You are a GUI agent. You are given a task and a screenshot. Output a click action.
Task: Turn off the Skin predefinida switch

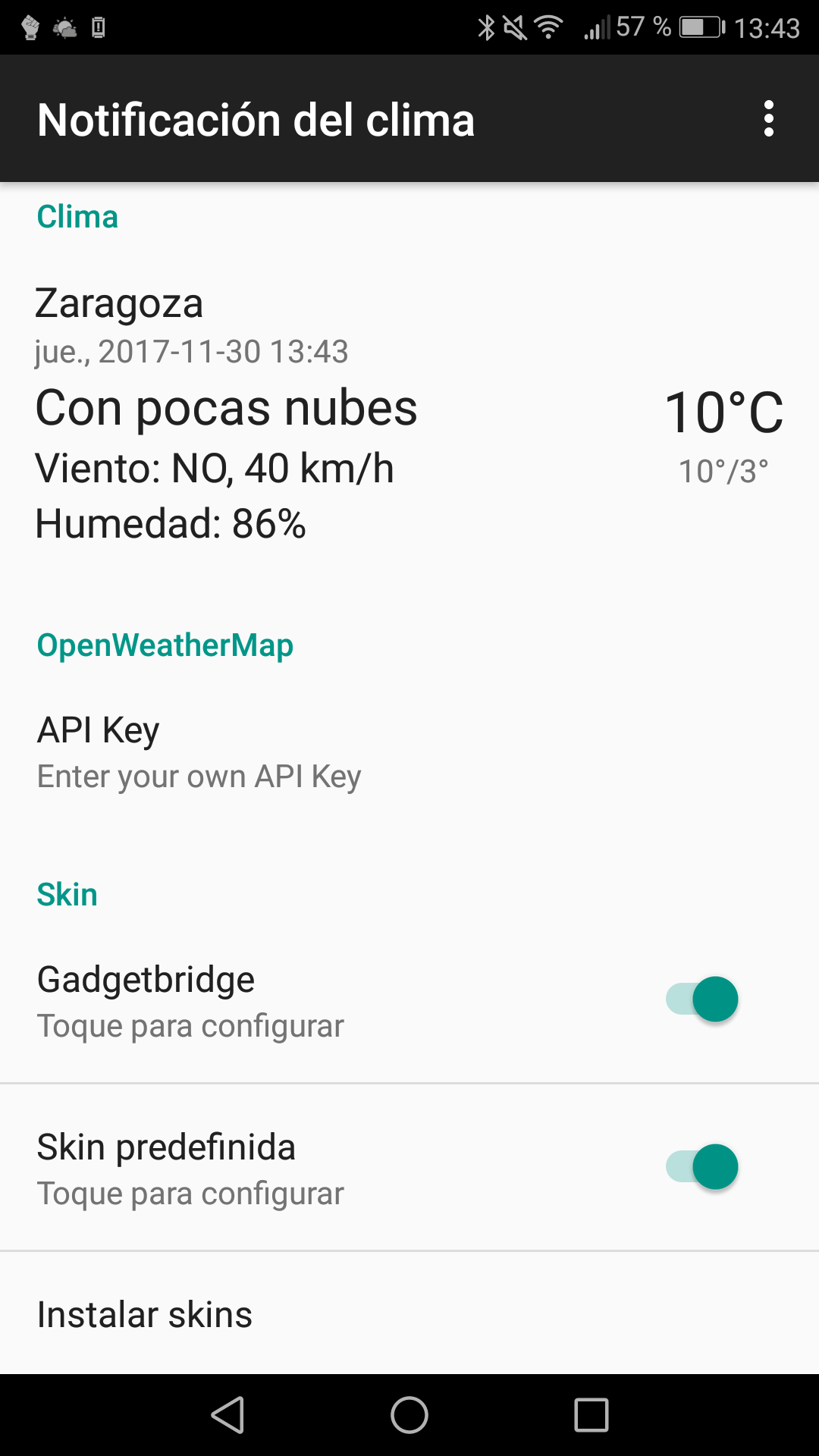coord(702,1167)
